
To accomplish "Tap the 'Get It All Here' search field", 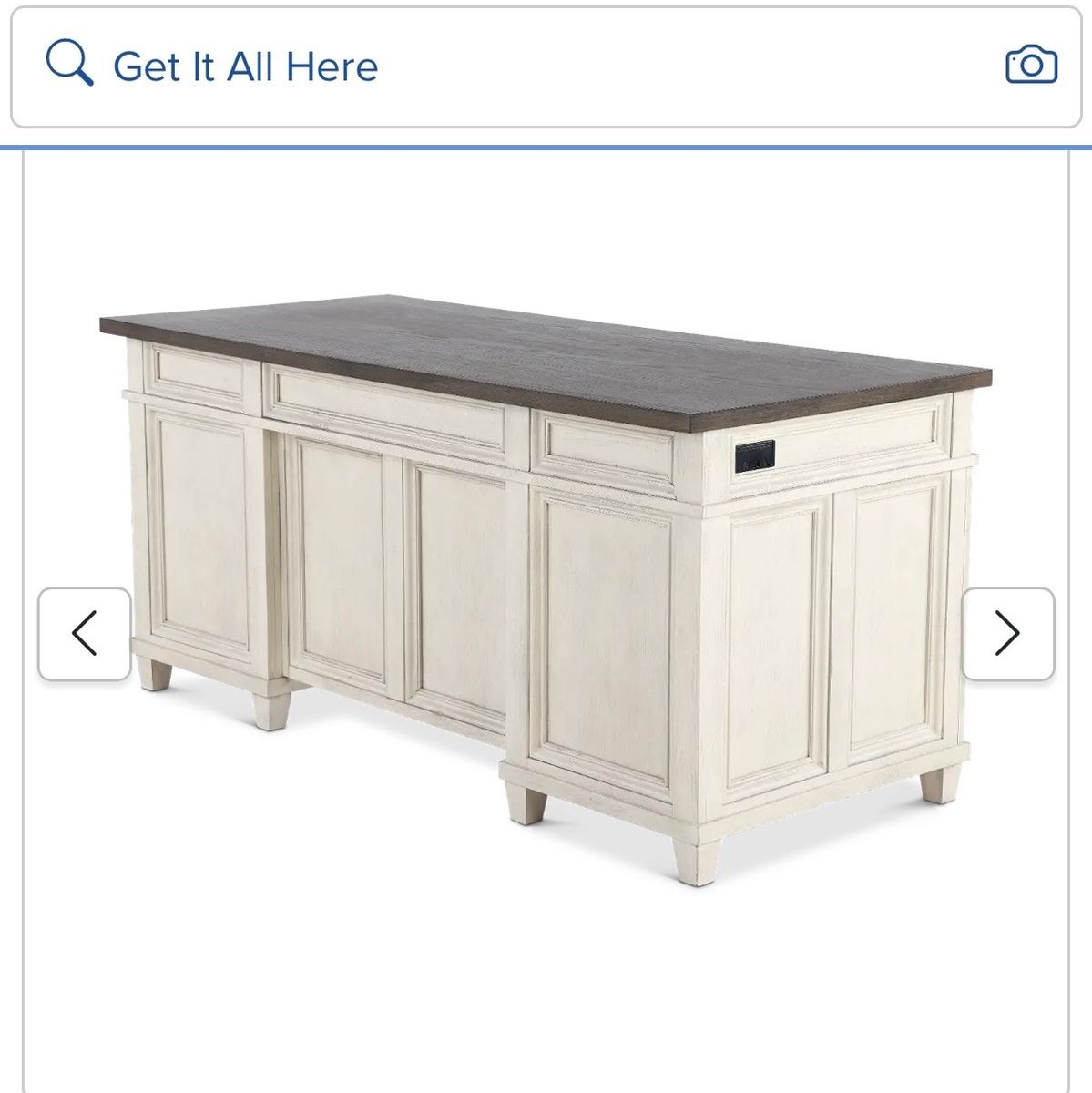I will pos(546,66).
